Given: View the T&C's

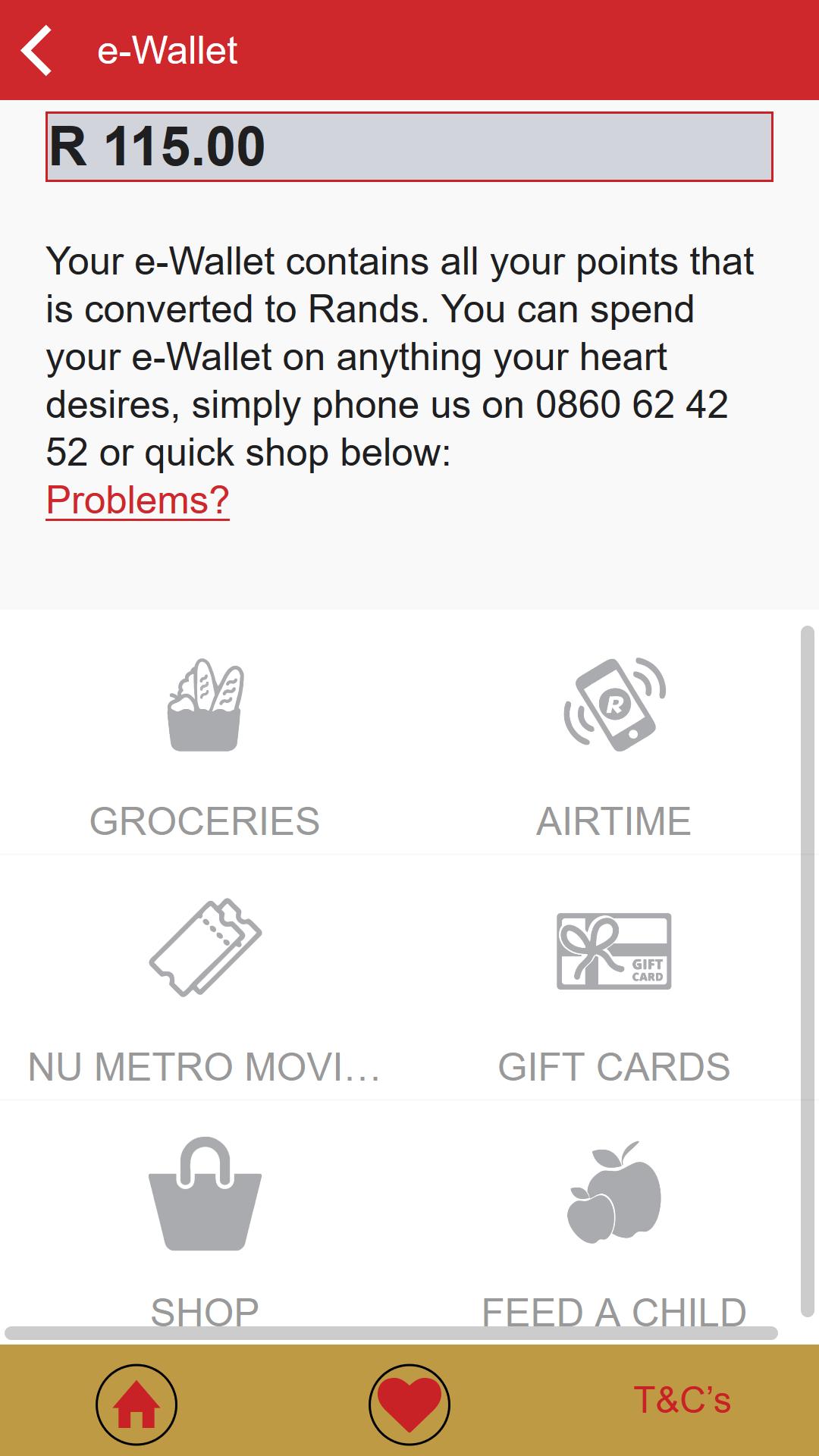Looking at the screenshot, I should tap(682, 1401).
